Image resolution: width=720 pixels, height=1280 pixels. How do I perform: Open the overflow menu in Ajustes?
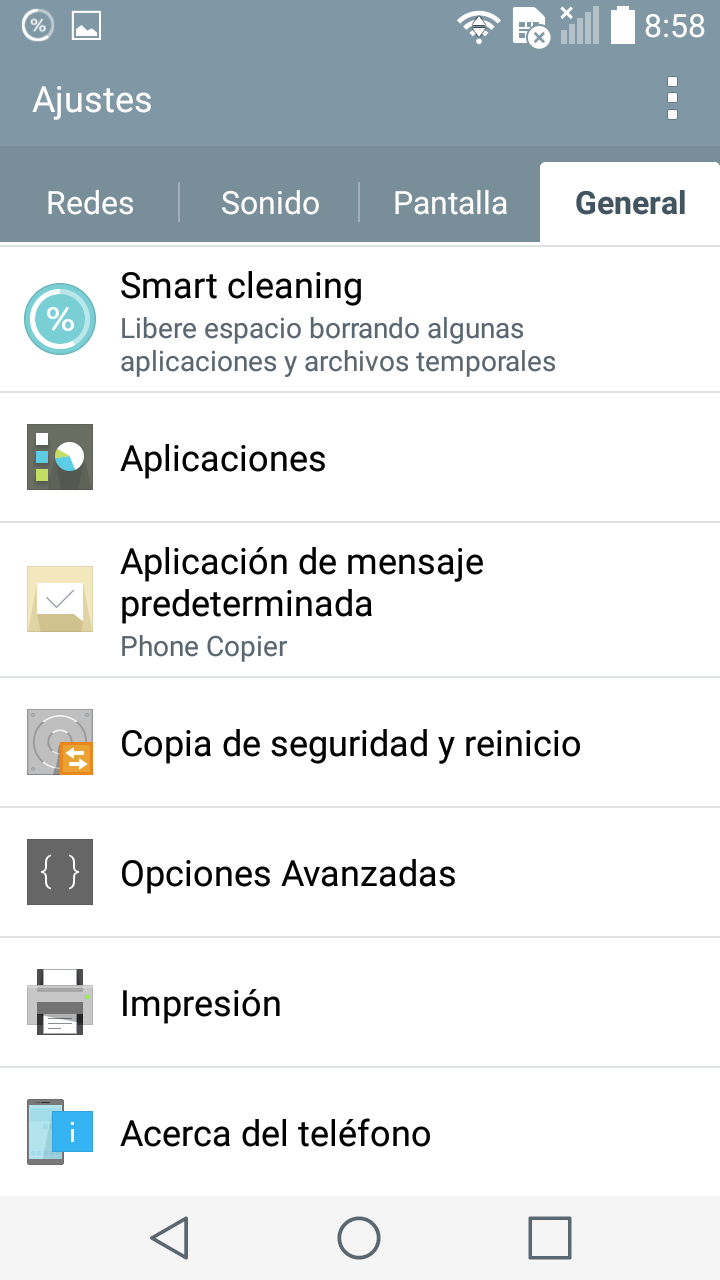[x=672, y=99]
